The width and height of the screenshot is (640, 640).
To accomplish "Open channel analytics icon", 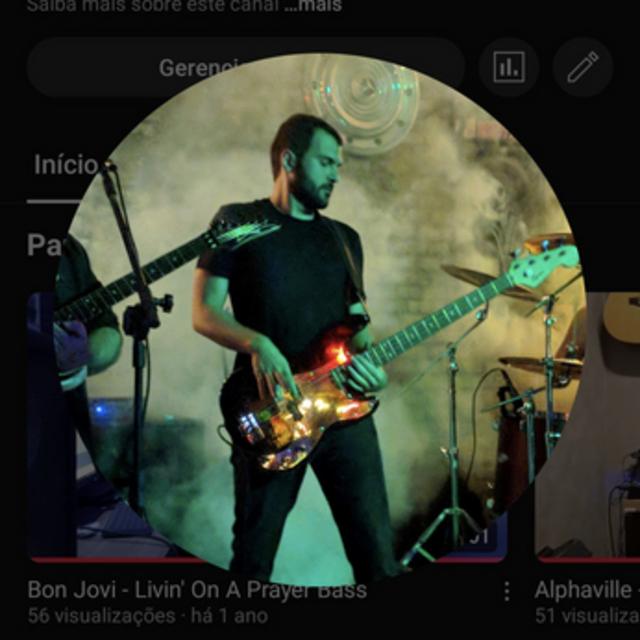I will (x=508, y=67).
